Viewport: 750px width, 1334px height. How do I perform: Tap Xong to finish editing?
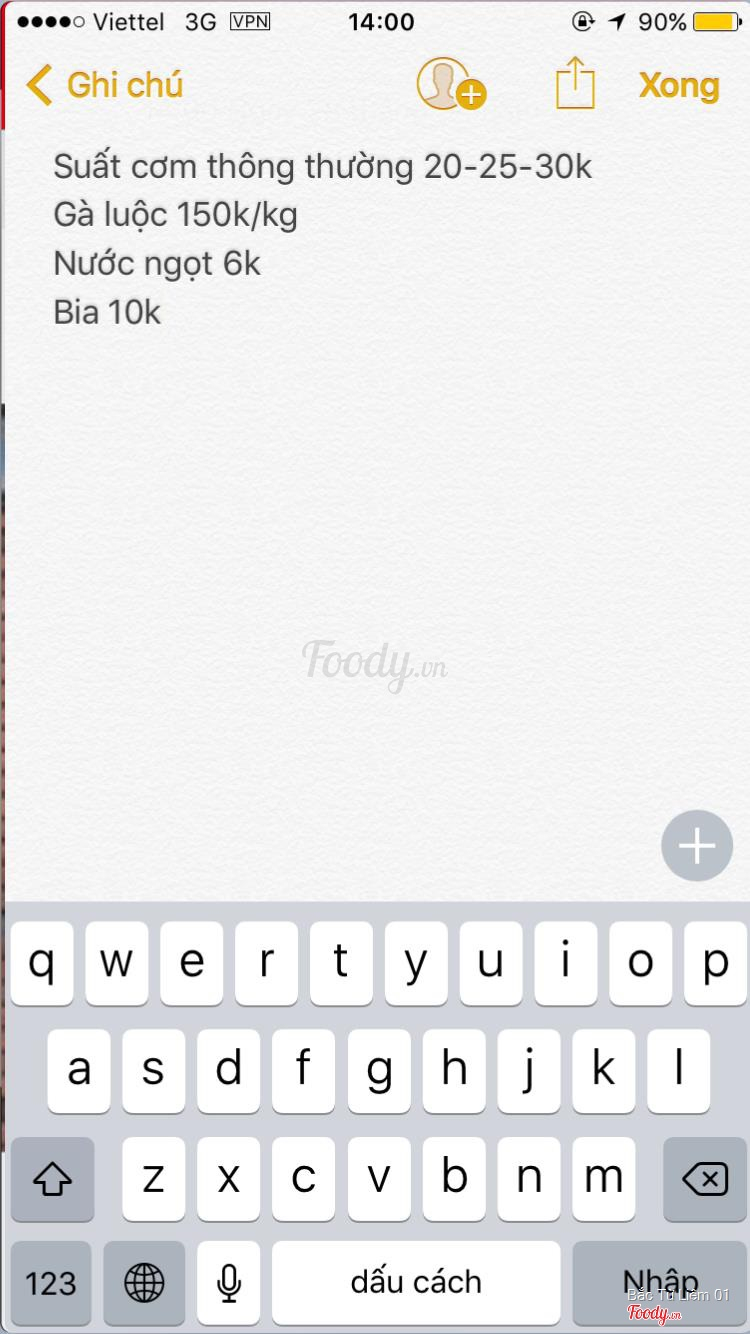[678, 86]
